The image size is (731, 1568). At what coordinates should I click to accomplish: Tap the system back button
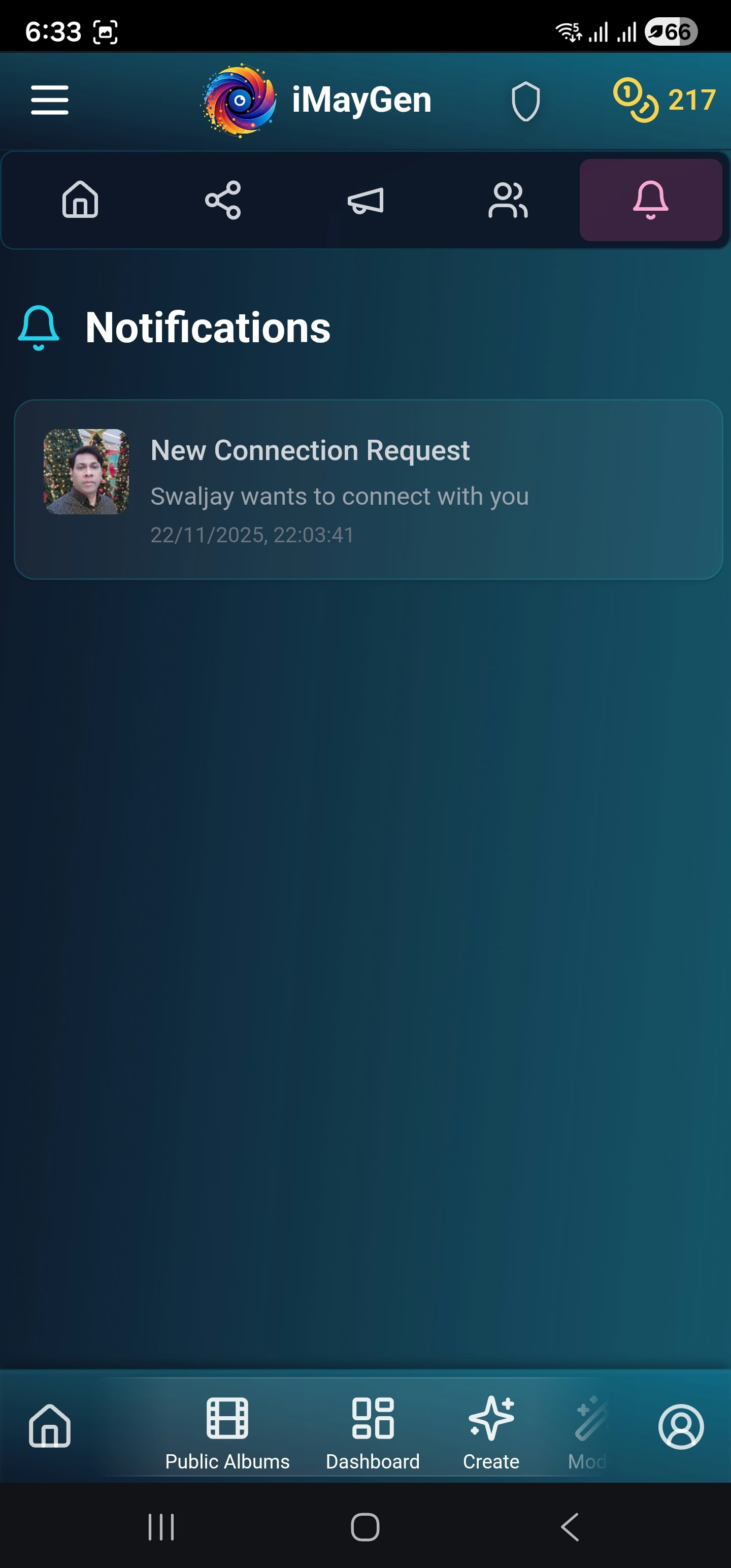(570, 1526)
